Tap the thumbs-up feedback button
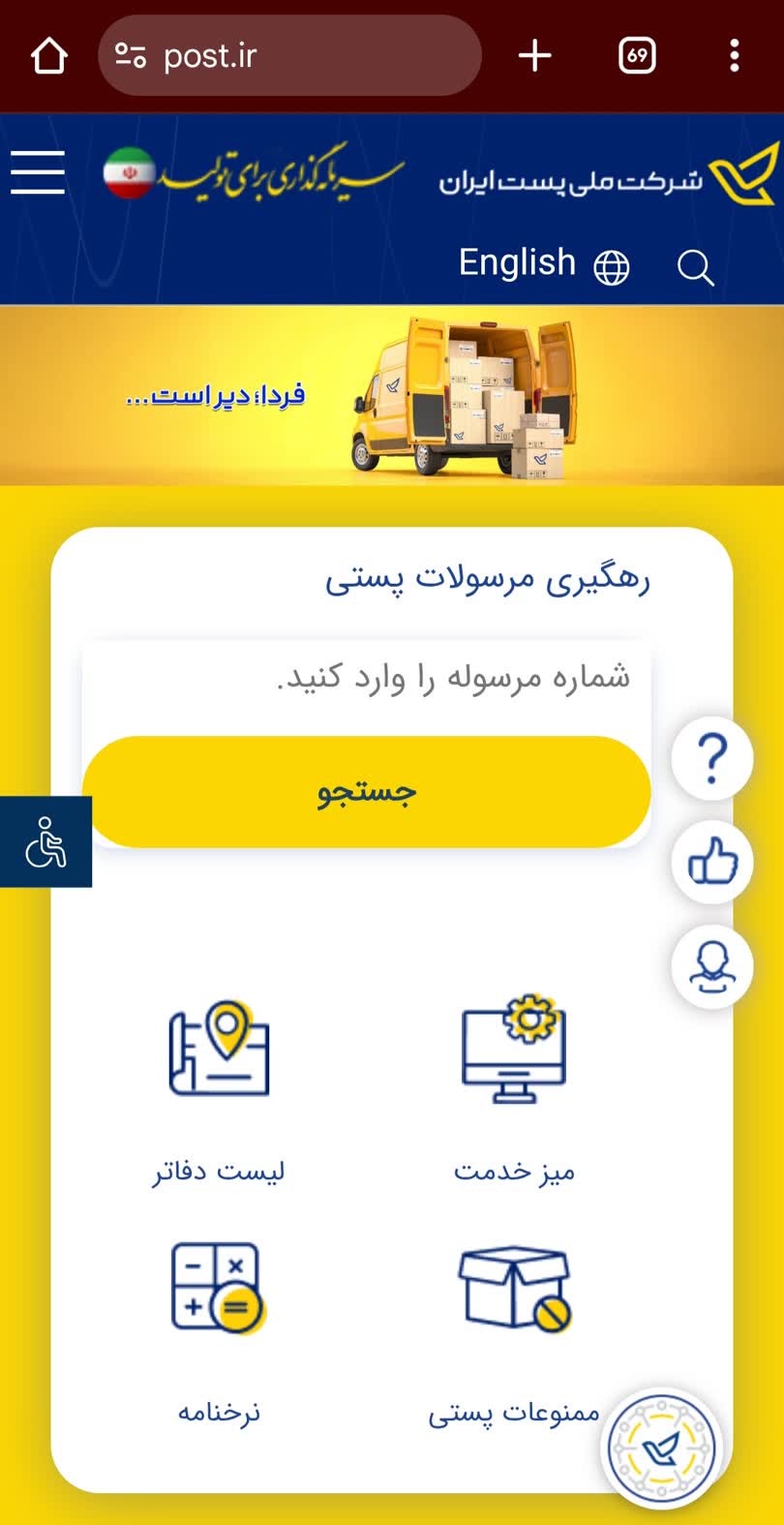784x1525 pixels. tap(712, 862)
